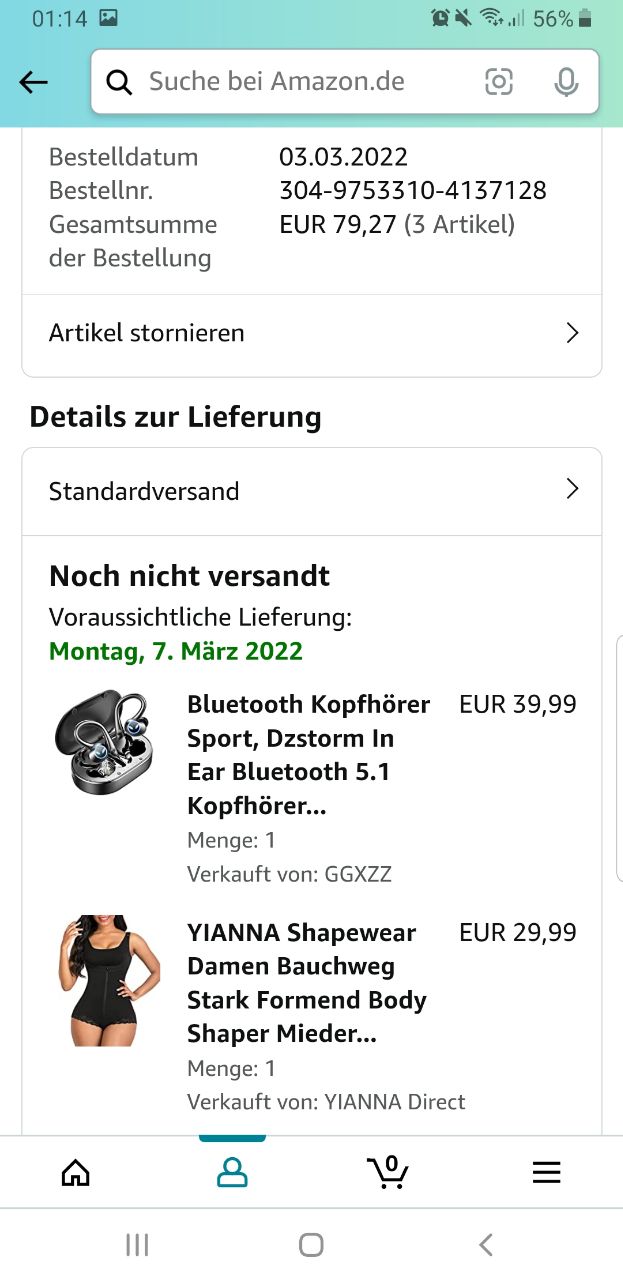Open the Standardversand delivery option
This screenshot has height=1280, width=623.
312,491
